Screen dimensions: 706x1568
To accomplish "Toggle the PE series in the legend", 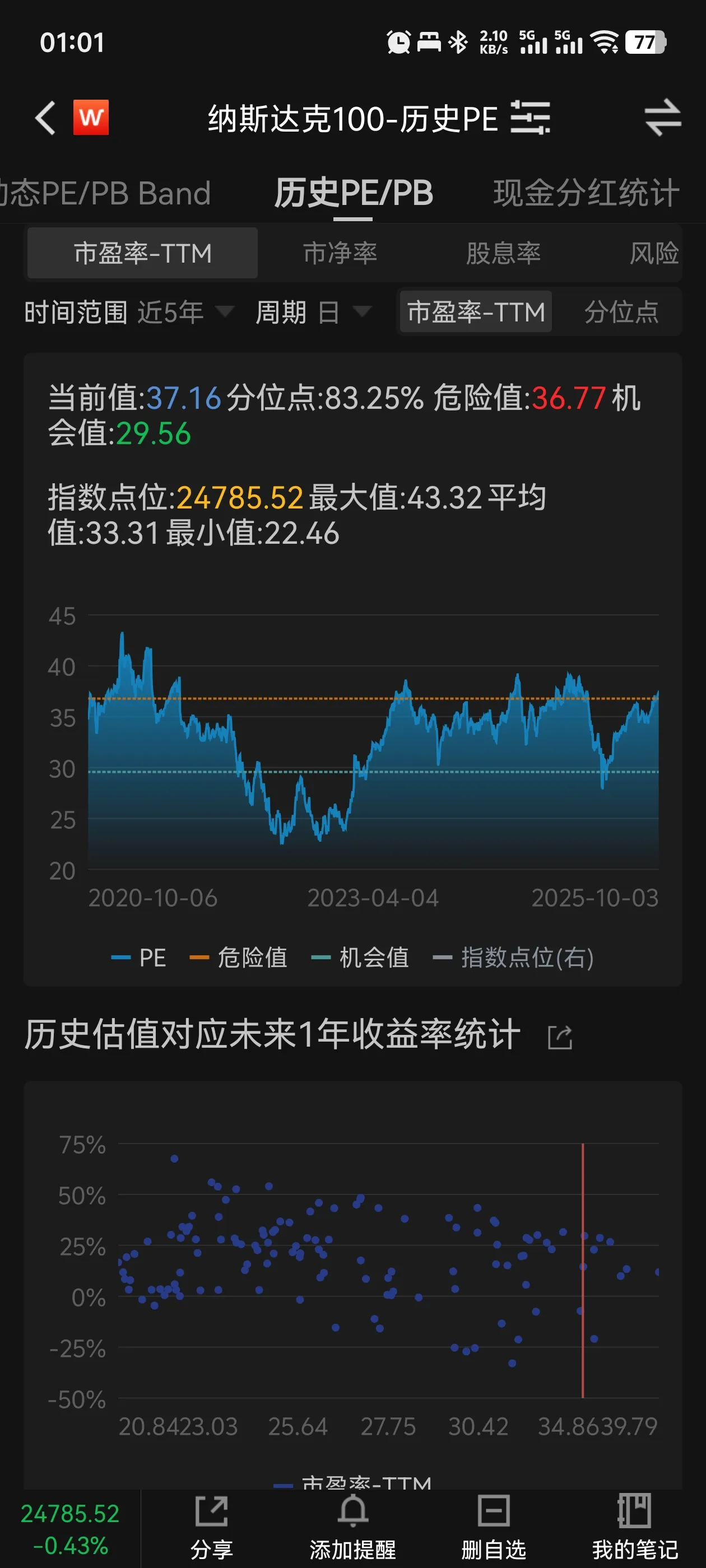I will point(139,958).
